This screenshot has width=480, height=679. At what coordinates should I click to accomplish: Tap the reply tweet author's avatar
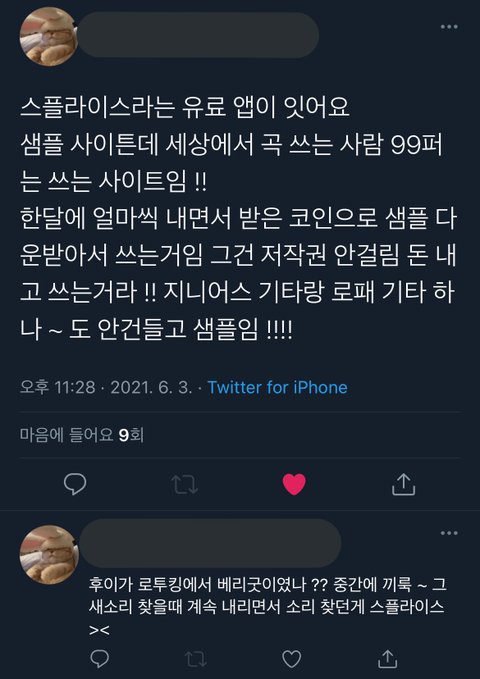point(49,555)
